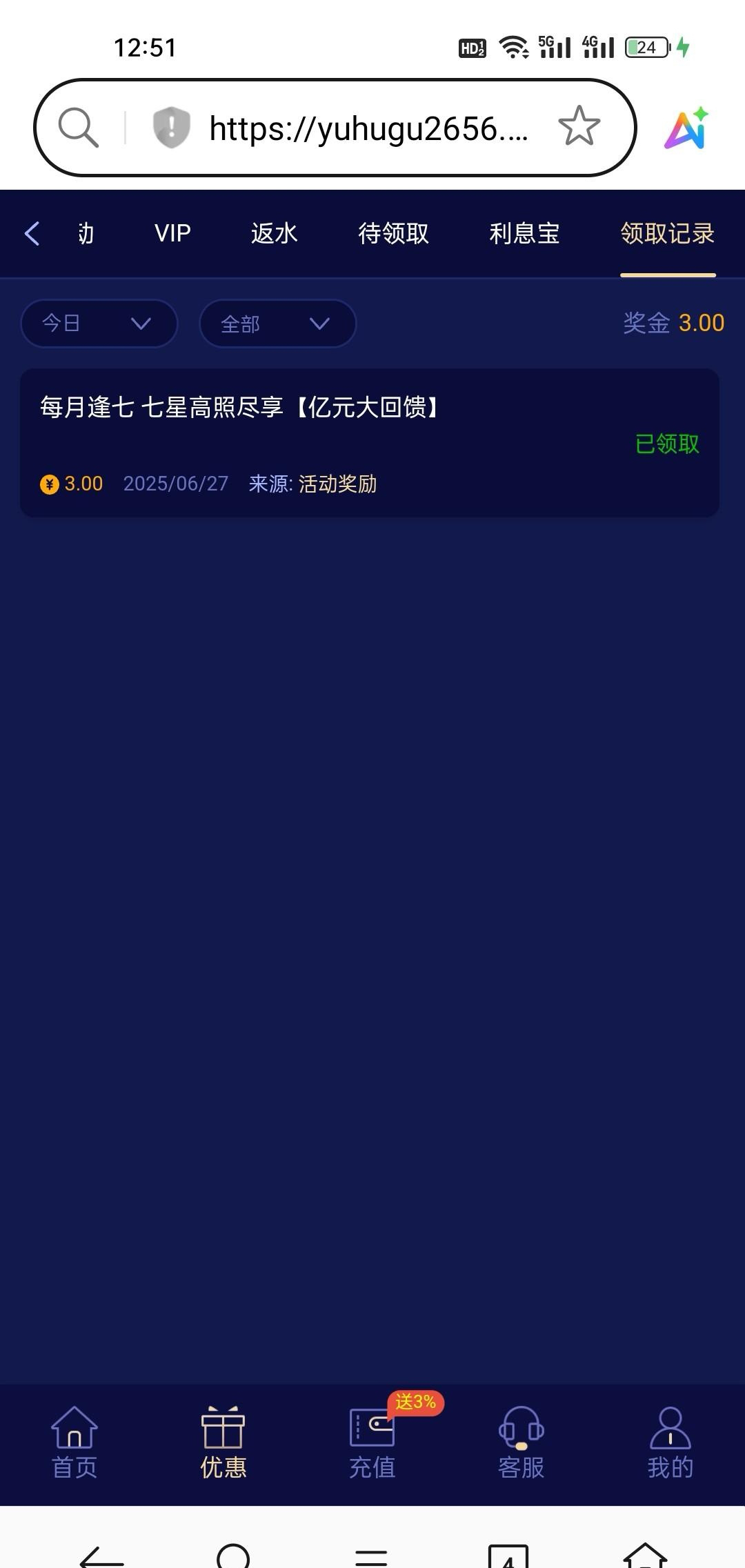
Task: View site security info shield icon
Action: pyautogui.click(x=171, y=128)
